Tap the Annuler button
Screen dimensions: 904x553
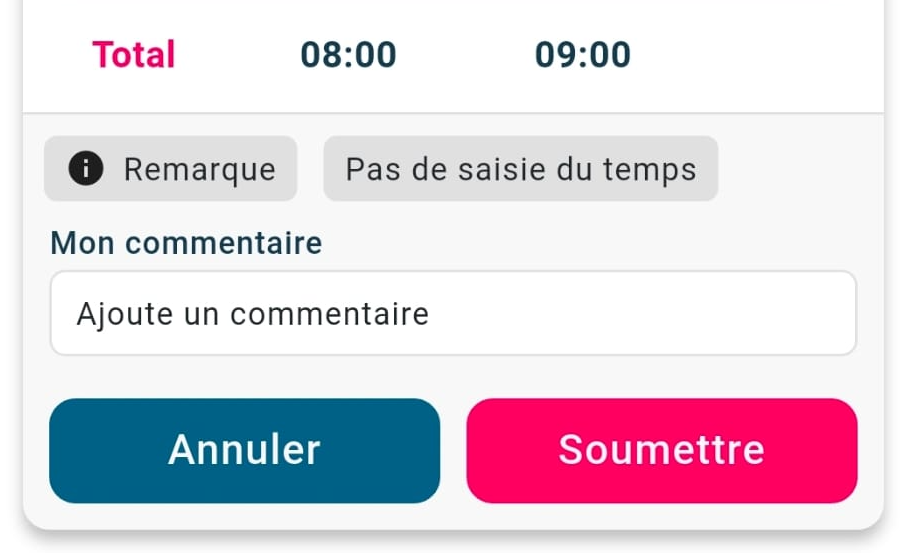(244, 450)
